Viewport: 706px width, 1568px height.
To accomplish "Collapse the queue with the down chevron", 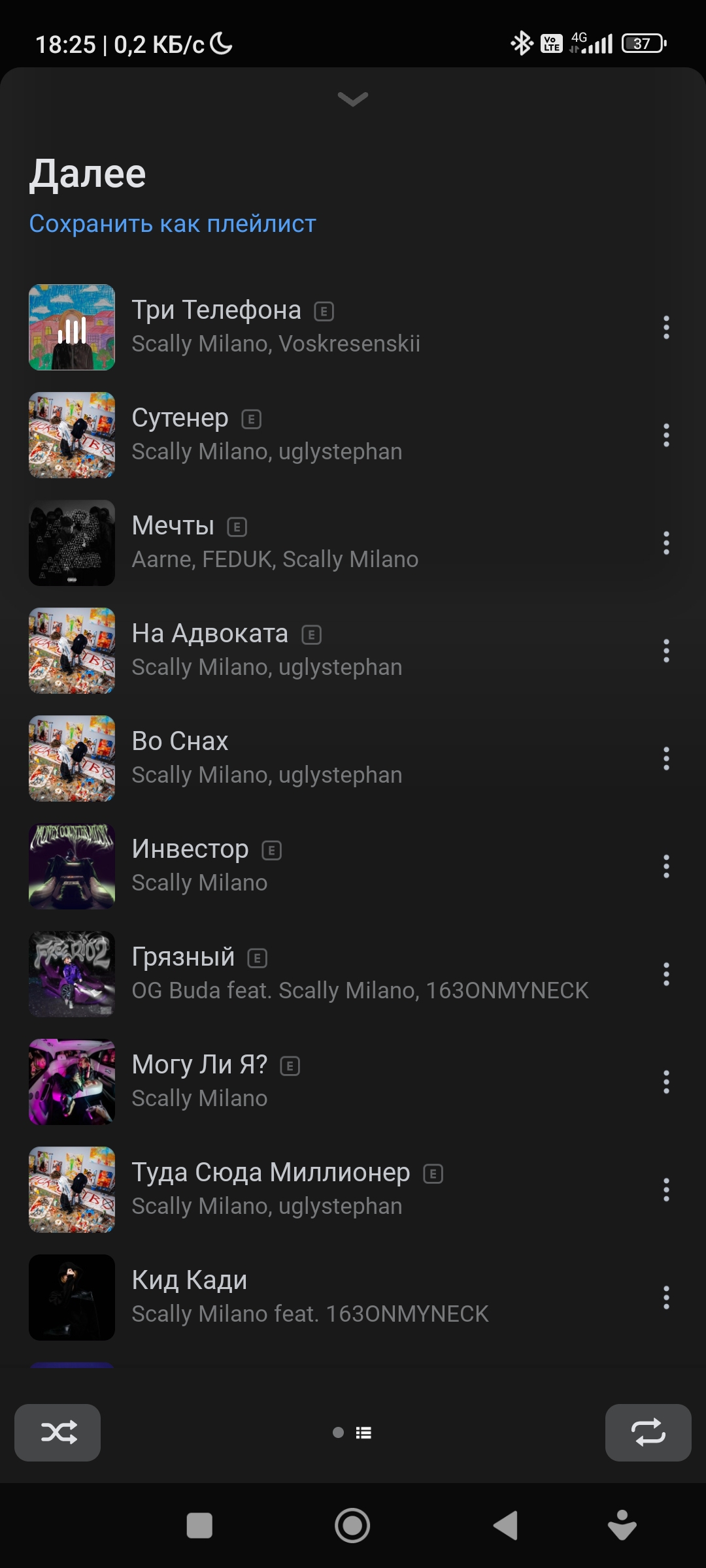I will click(353, 99).
